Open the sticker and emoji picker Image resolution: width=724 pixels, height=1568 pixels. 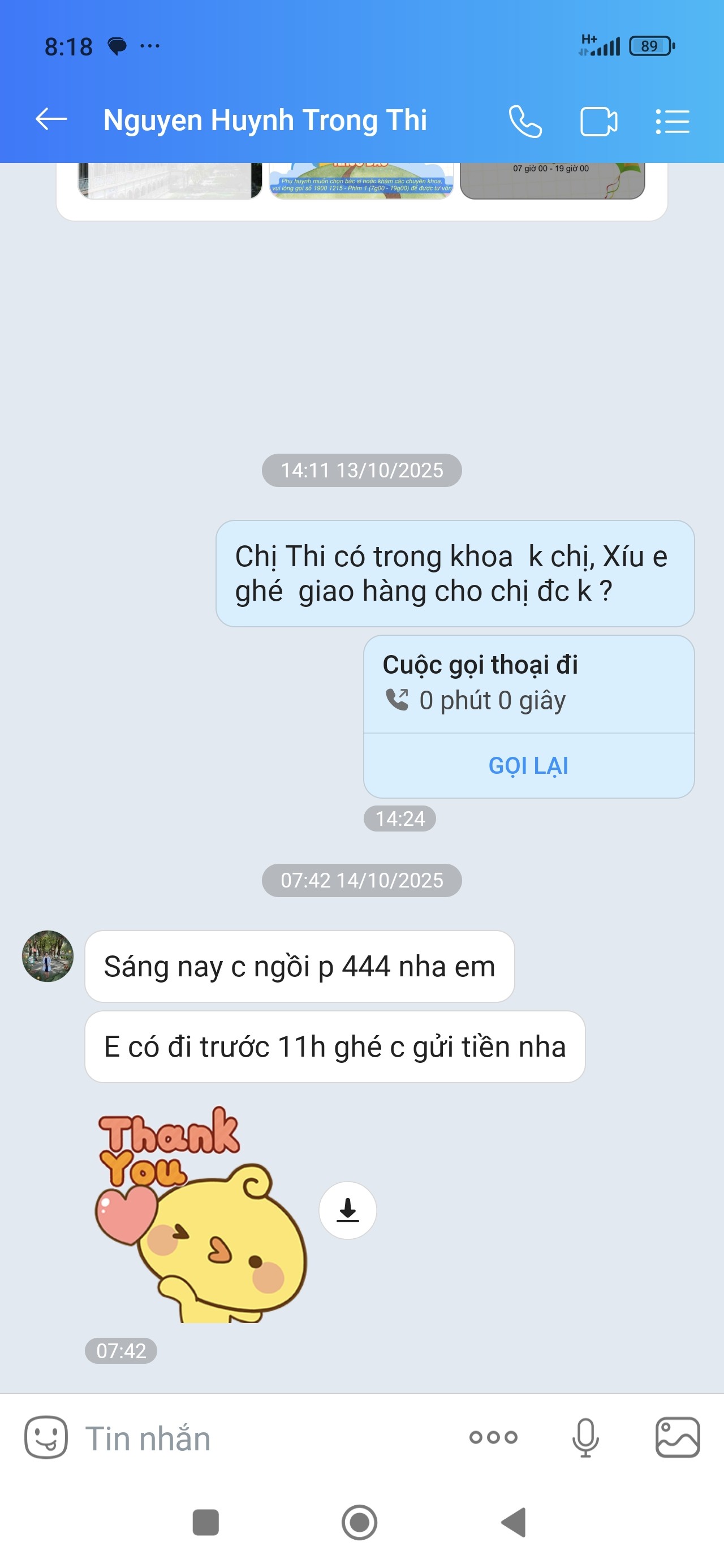click(46, 1437)
